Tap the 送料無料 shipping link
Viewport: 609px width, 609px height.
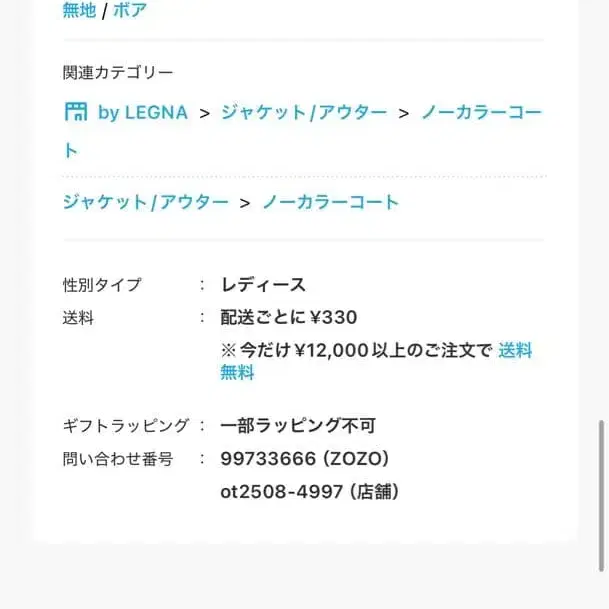coord(514,351)
